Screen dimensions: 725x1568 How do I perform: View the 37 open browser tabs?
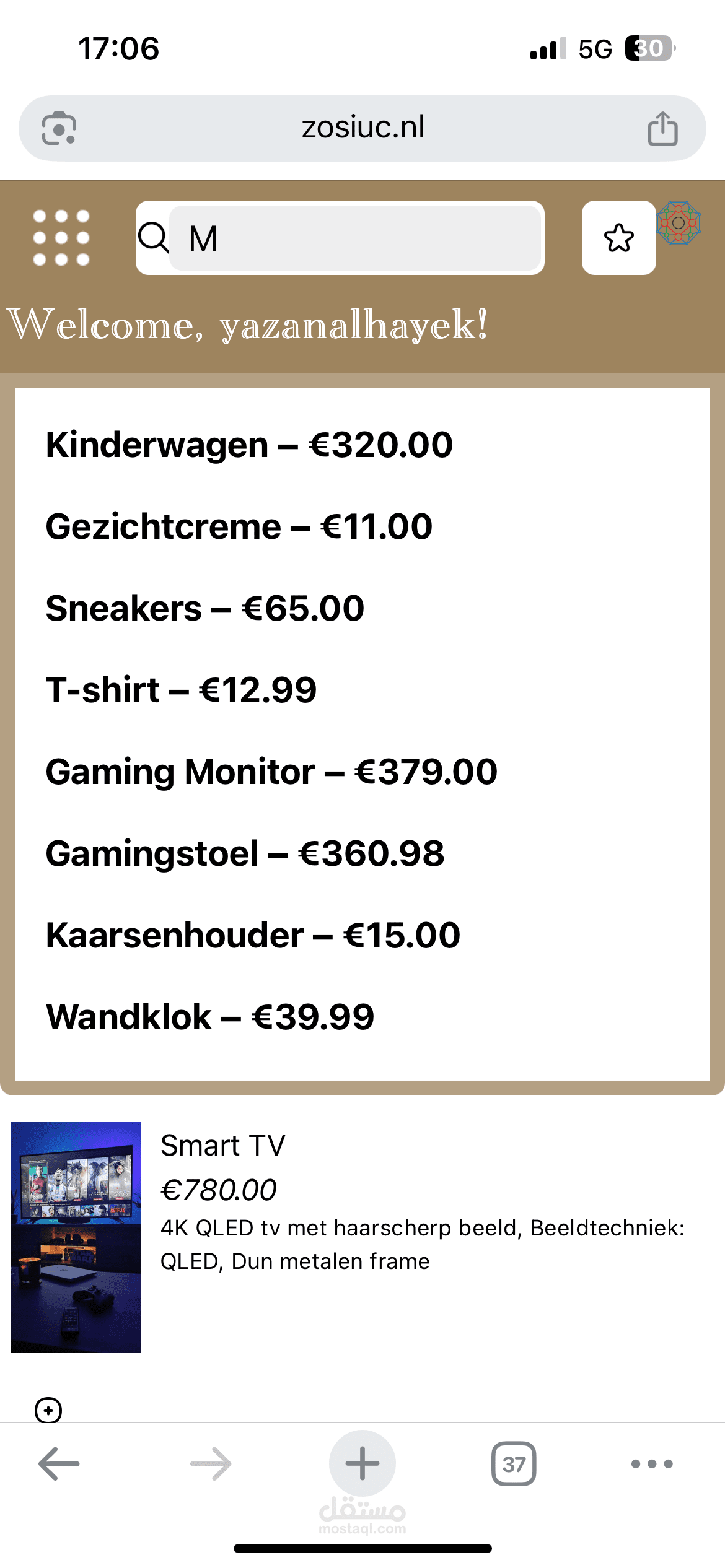[x=514, y=1464]
